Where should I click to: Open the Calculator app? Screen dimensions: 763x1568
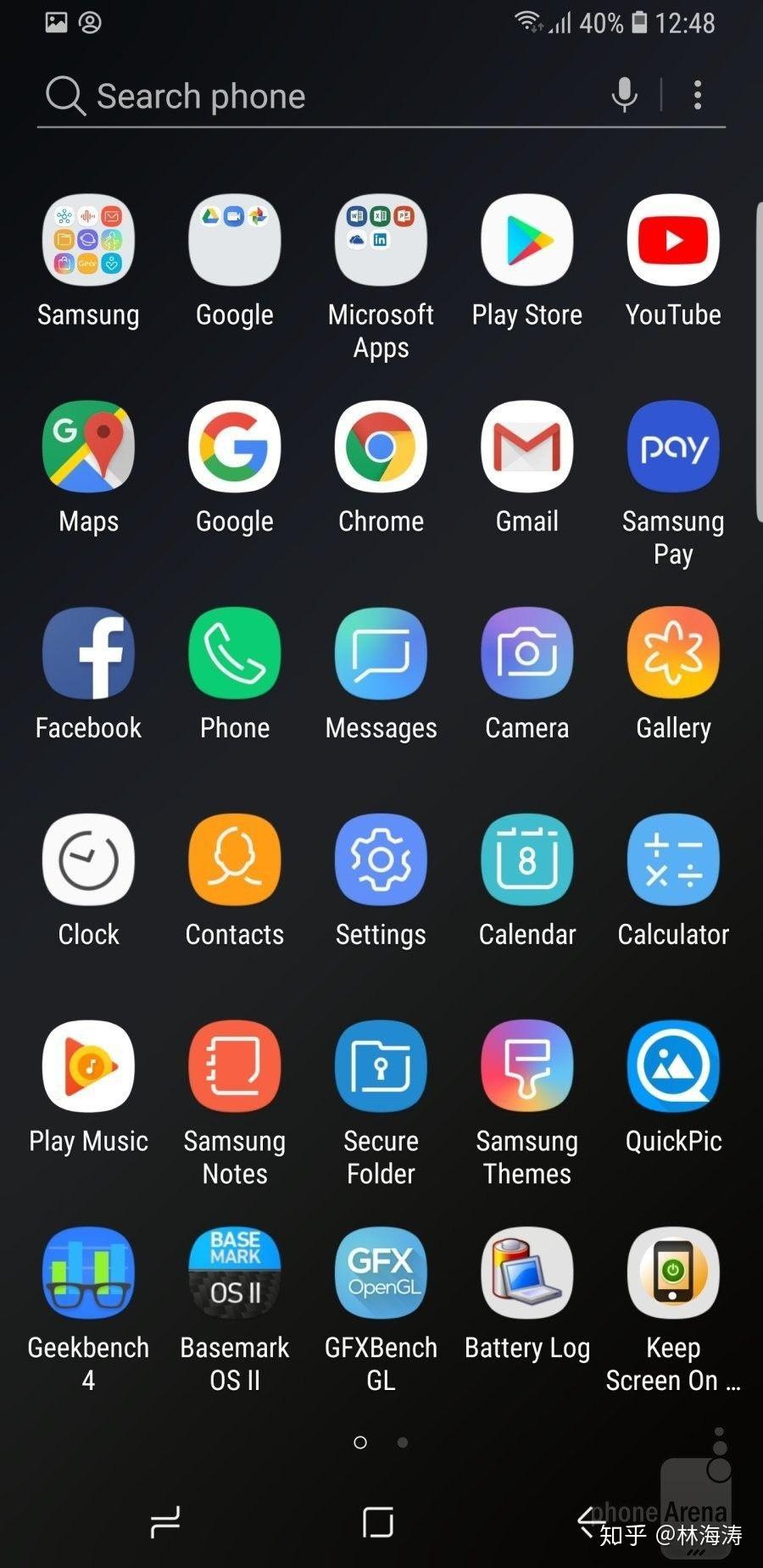(673, 859)
